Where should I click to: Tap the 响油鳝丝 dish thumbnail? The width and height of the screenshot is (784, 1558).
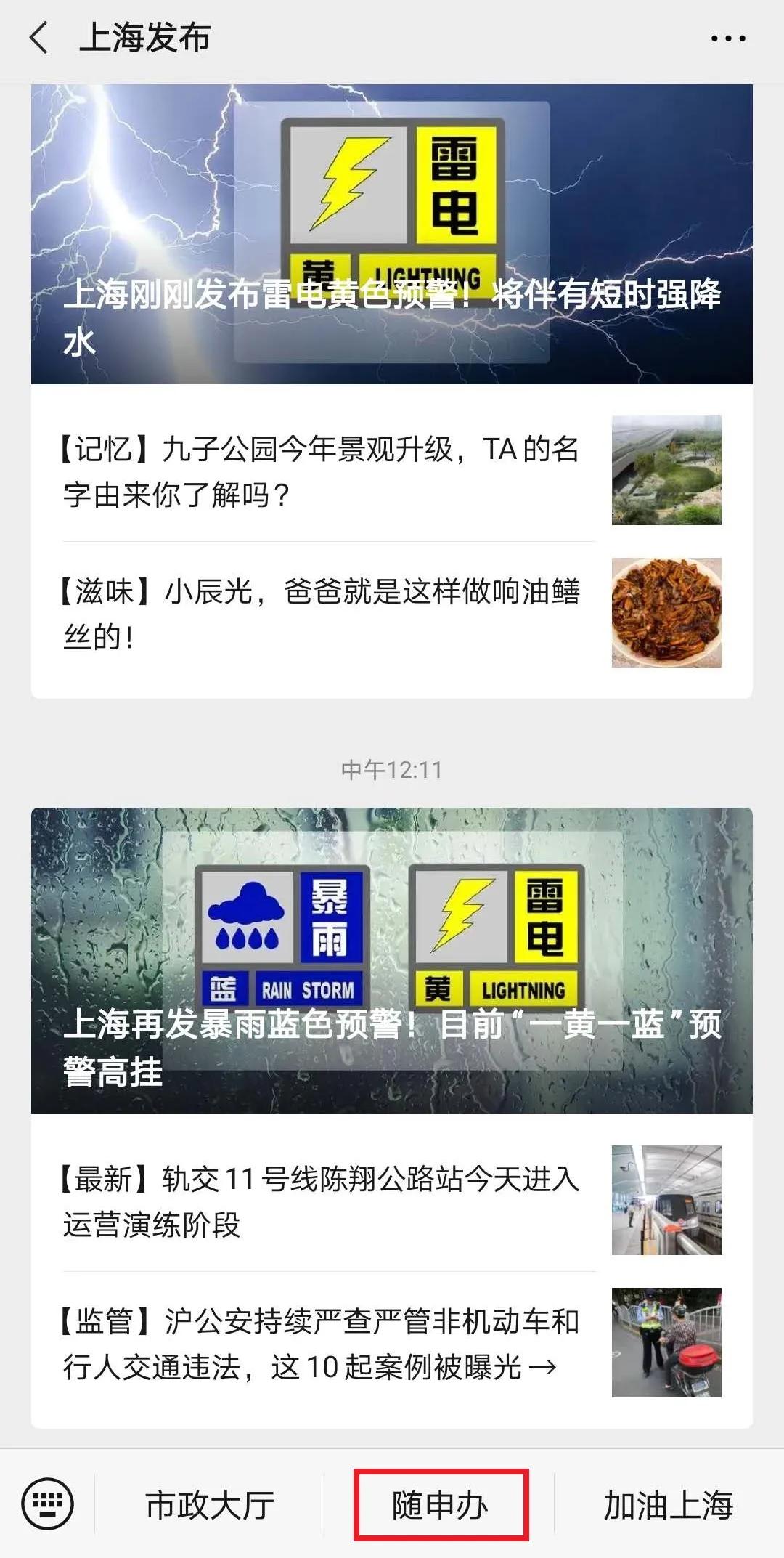[x=668, y=614]
